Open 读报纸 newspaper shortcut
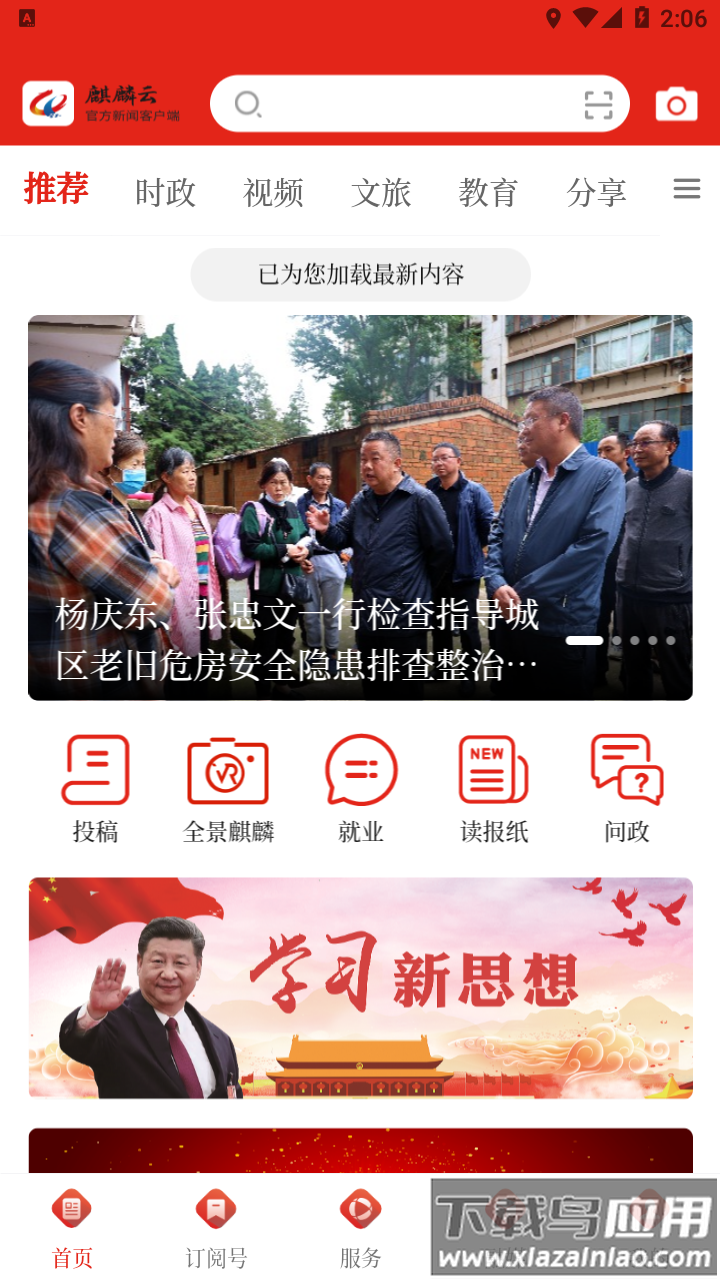This screenshot has width=720, height=1280. [493, 788]
